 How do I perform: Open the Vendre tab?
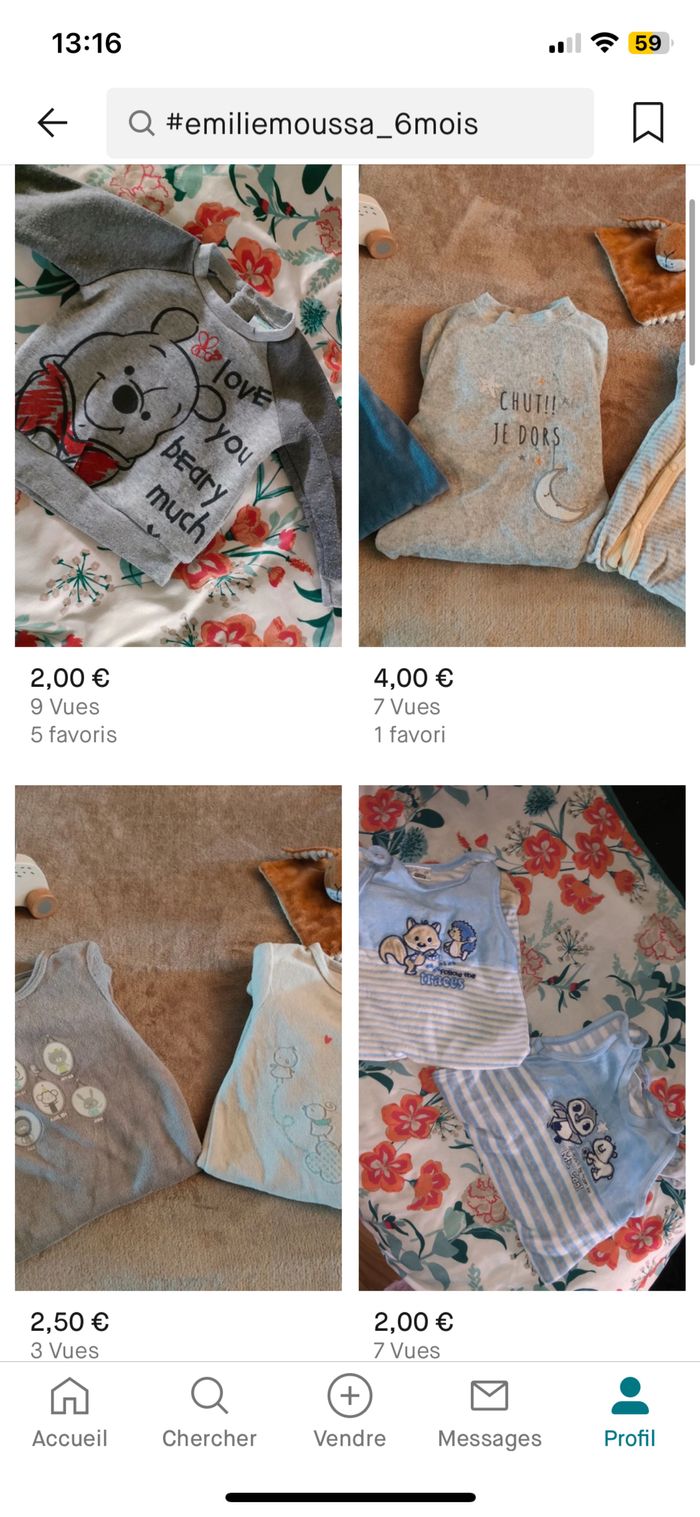350,1412
